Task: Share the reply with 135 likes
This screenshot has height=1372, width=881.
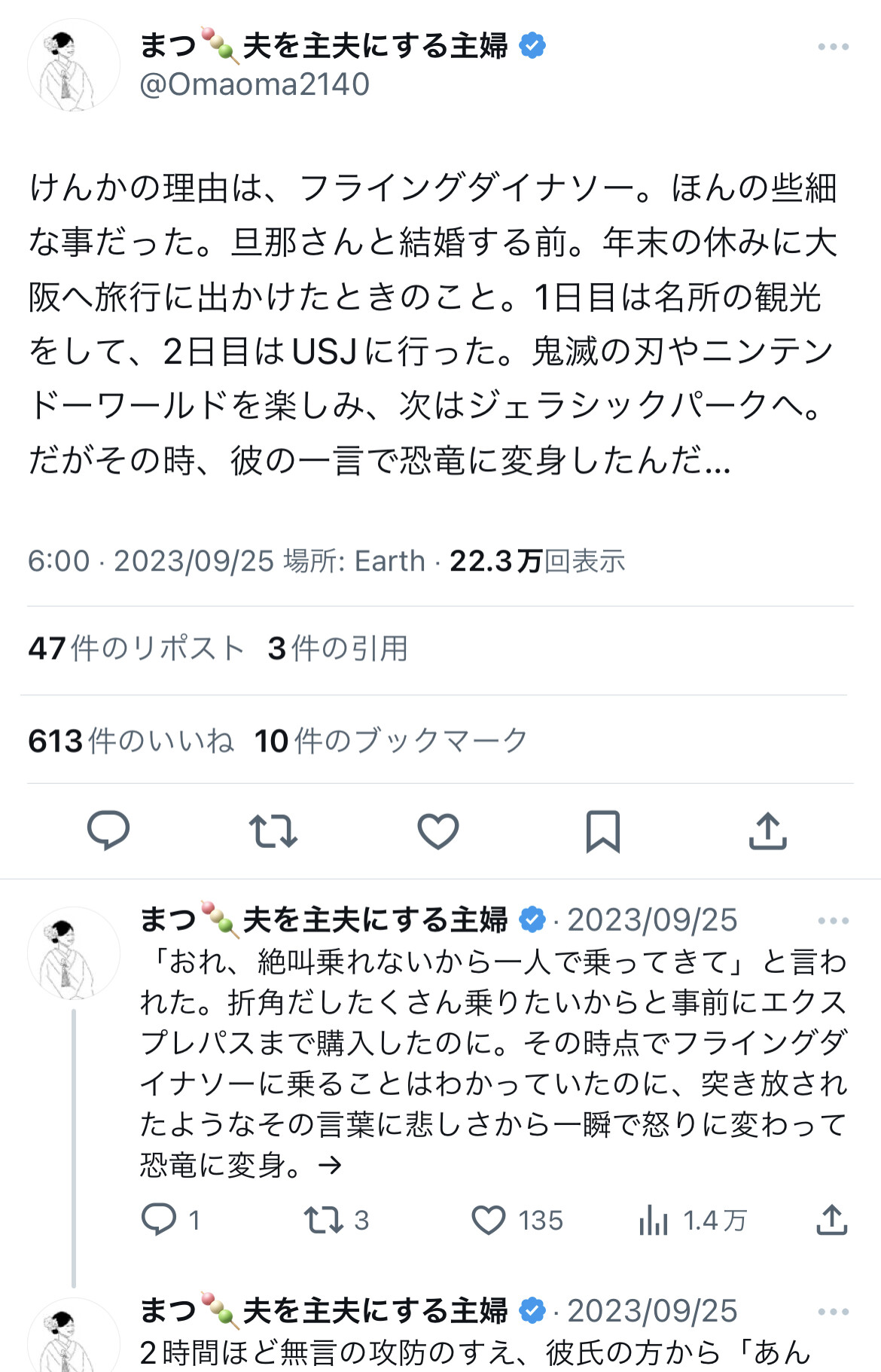Action: pyautogui.click(x=832, y=1220)
